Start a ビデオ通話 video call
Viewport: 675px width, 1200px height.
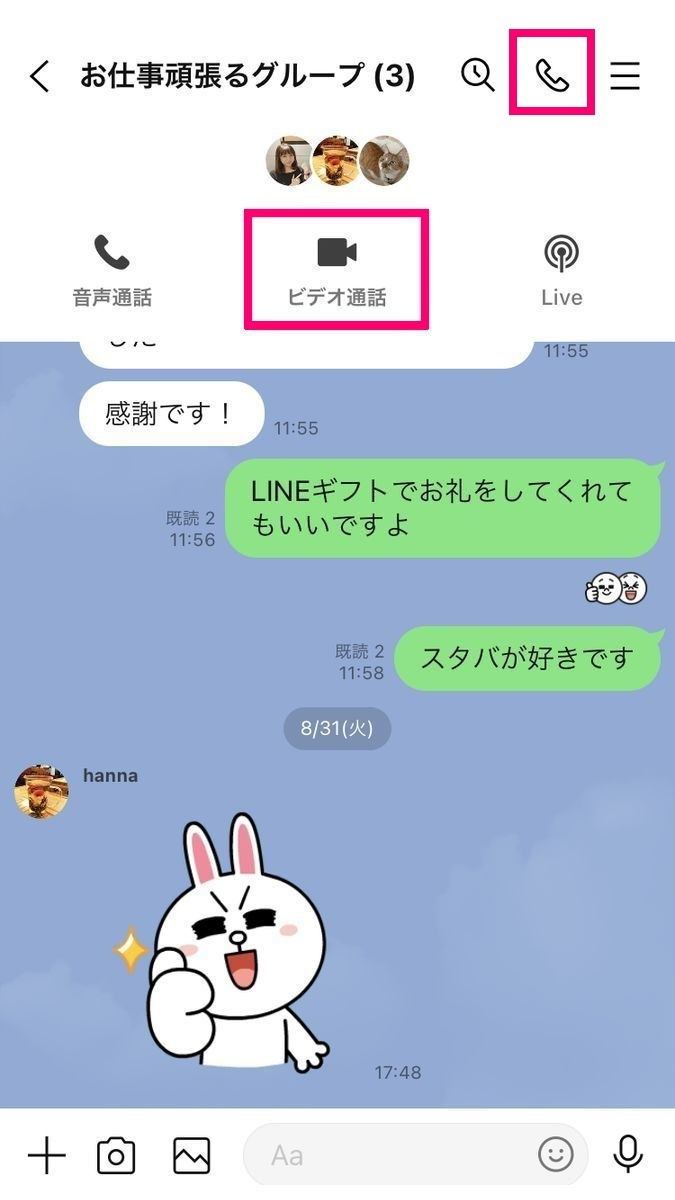[x=337, y=270]
